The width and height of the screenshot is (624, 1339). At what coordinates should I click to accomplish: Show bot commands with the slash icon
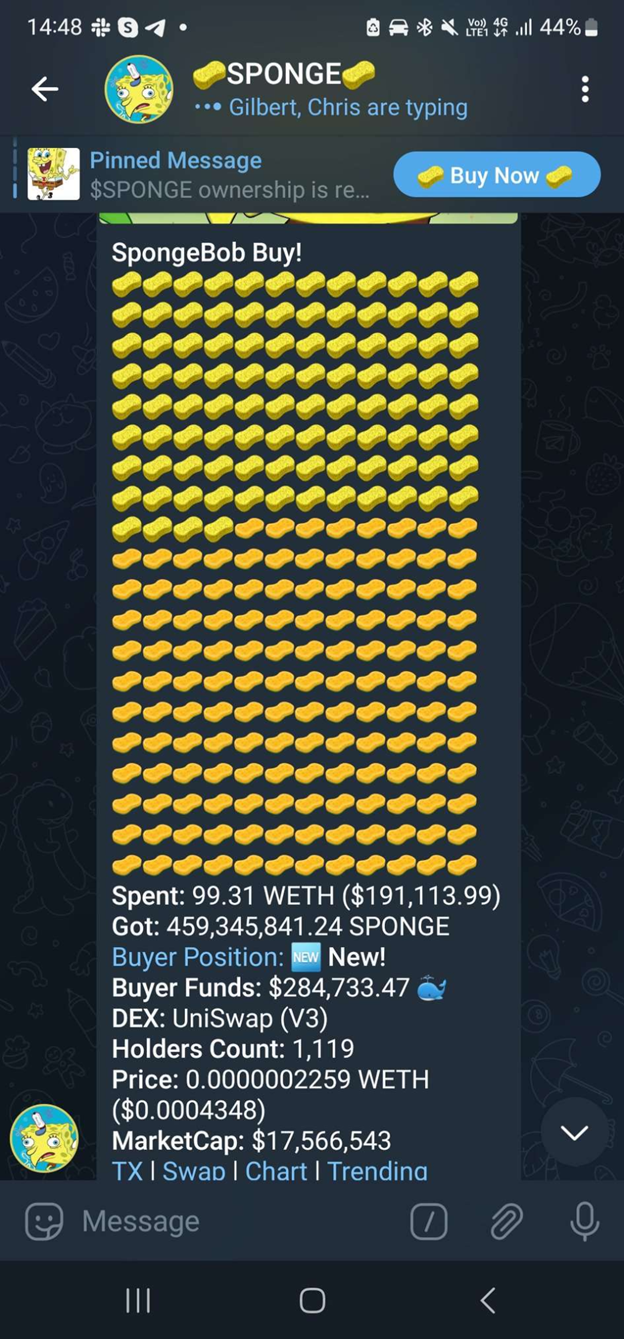pos(429,1221)
